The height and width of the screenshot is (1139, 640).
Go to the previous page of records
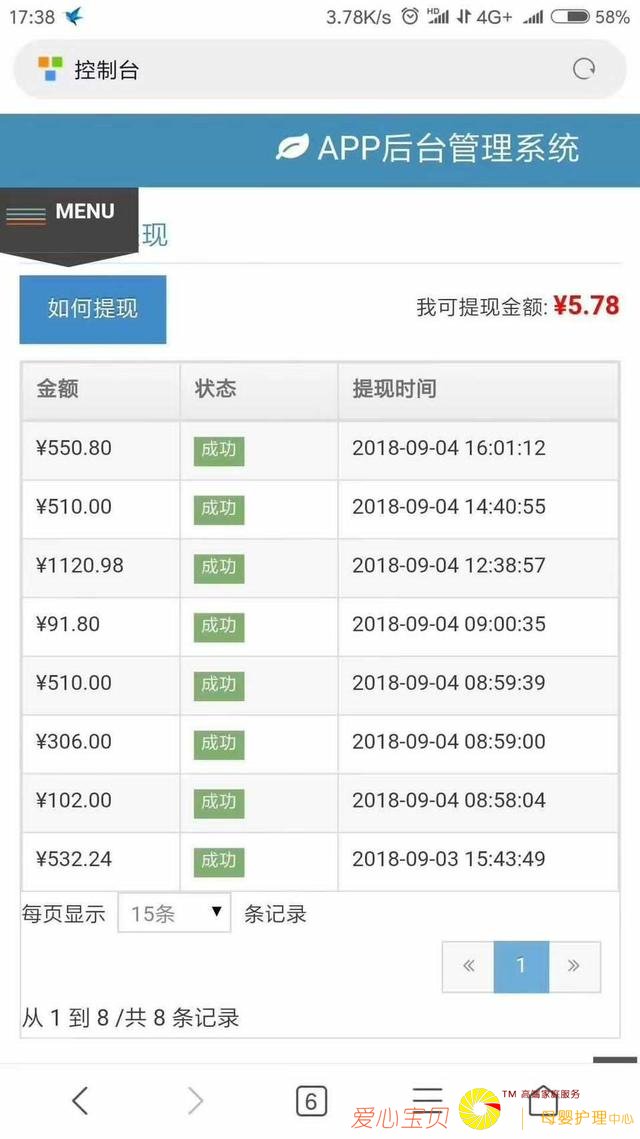tap(468, 966)
